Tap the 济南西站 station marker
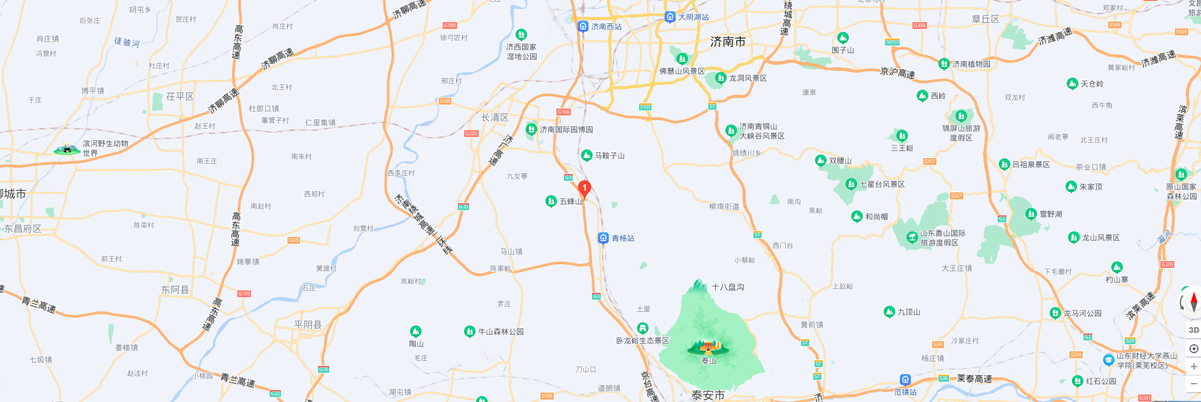 (x=583, y=26)
